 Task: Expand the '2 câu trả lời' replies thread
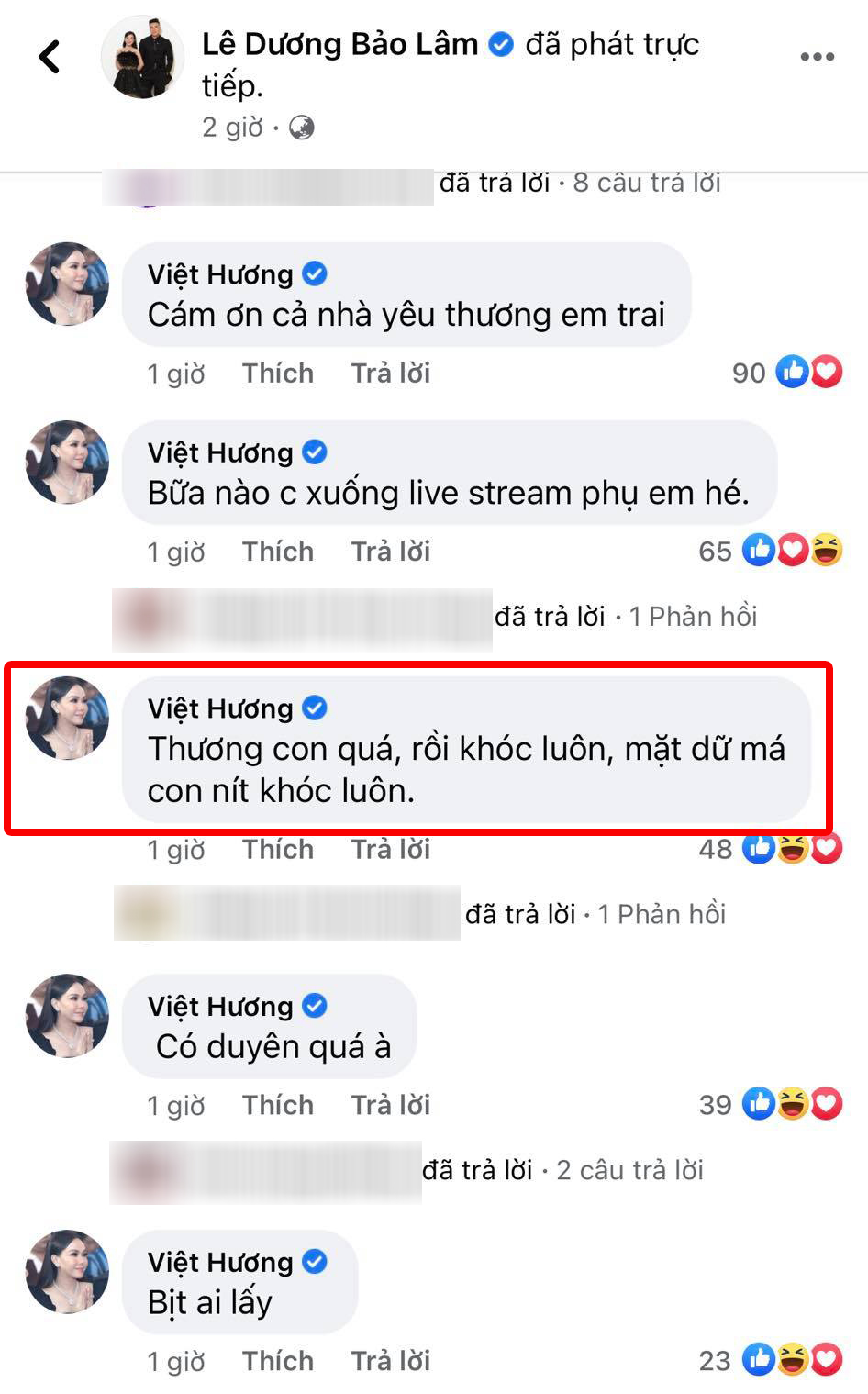tap(629, 1170)
